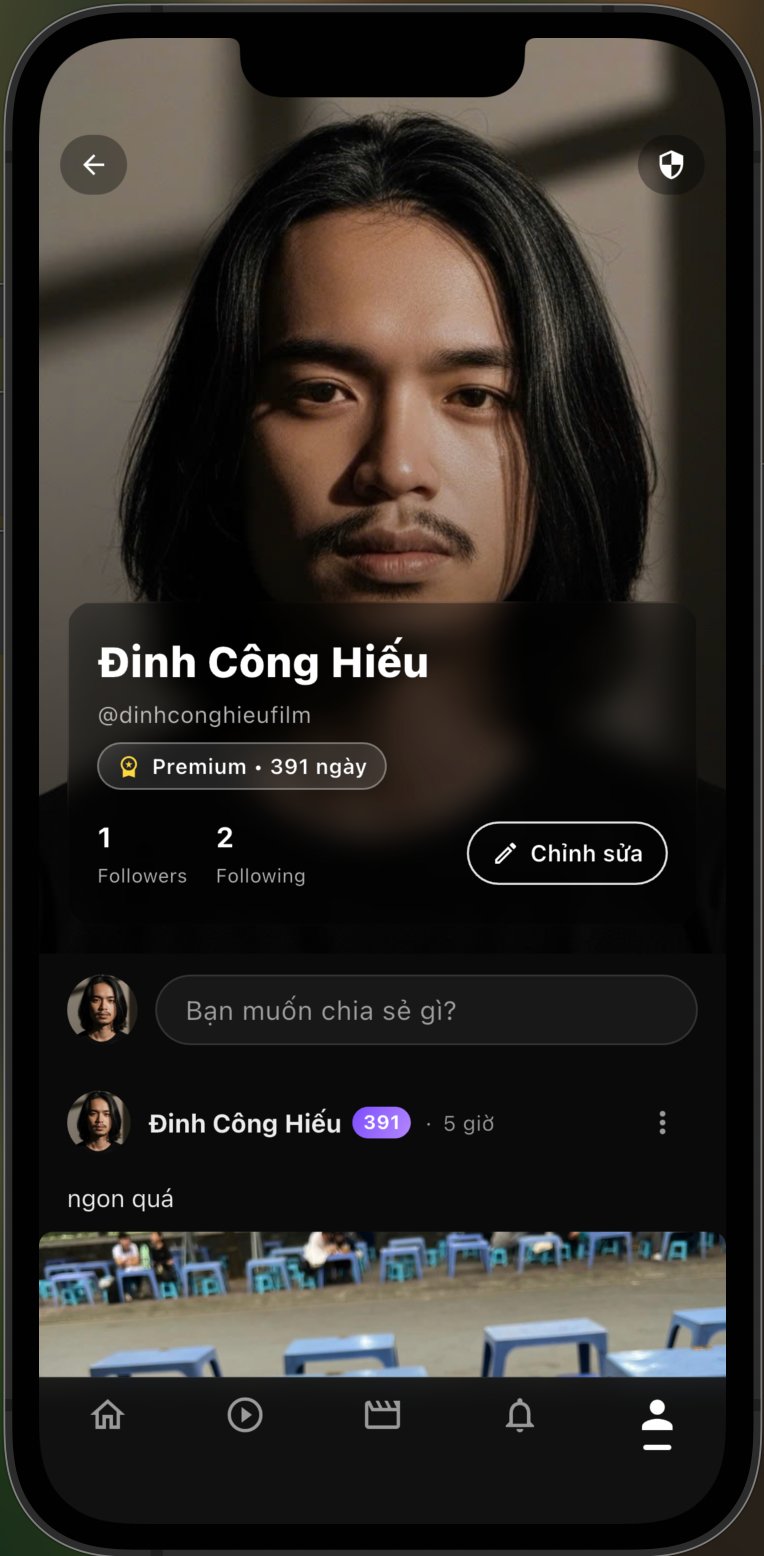Open the post's three-dot overflow menu
Image resolution: width=764 pixels, height=1556 pixels.
click(662, 1123)
